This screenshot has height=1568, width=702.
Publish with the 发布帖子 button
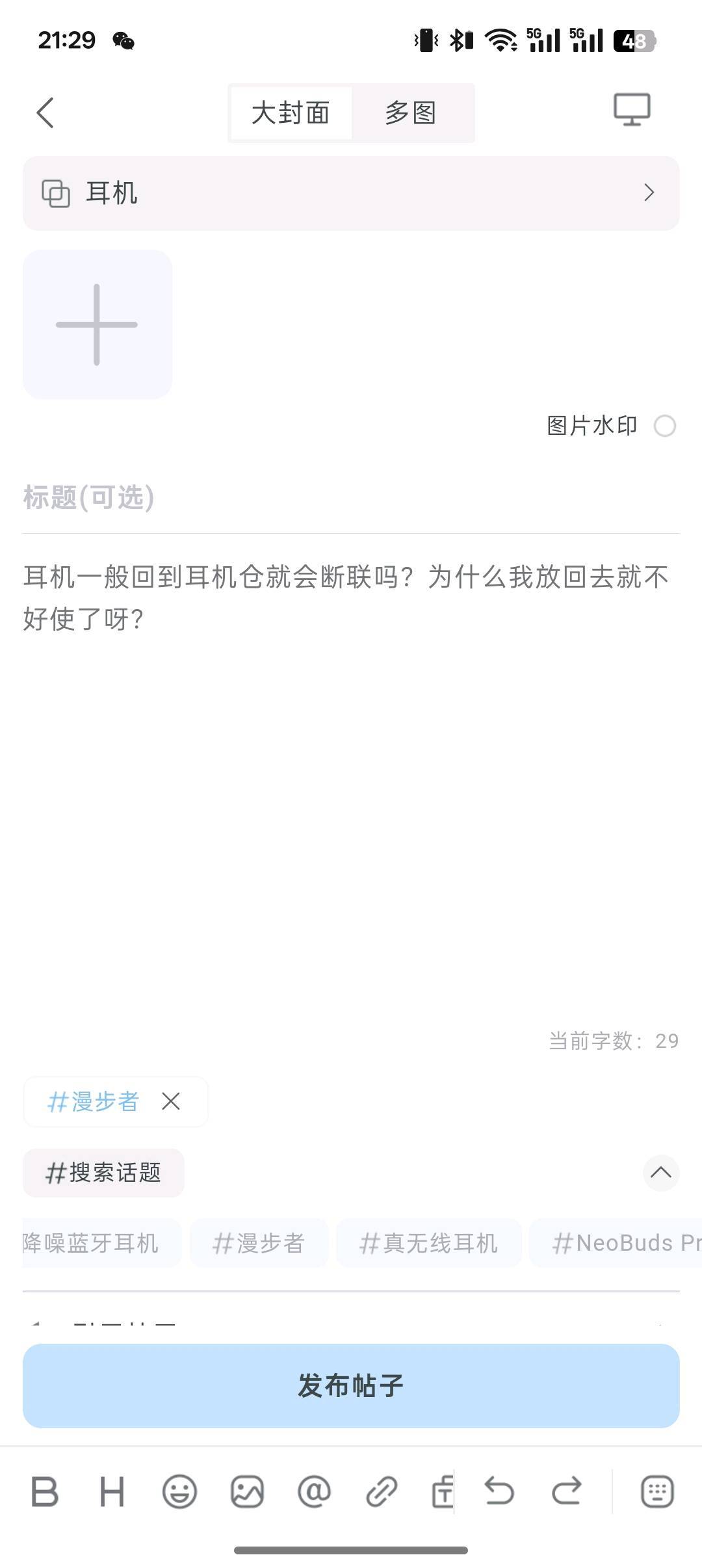[x=351, y=1385]
